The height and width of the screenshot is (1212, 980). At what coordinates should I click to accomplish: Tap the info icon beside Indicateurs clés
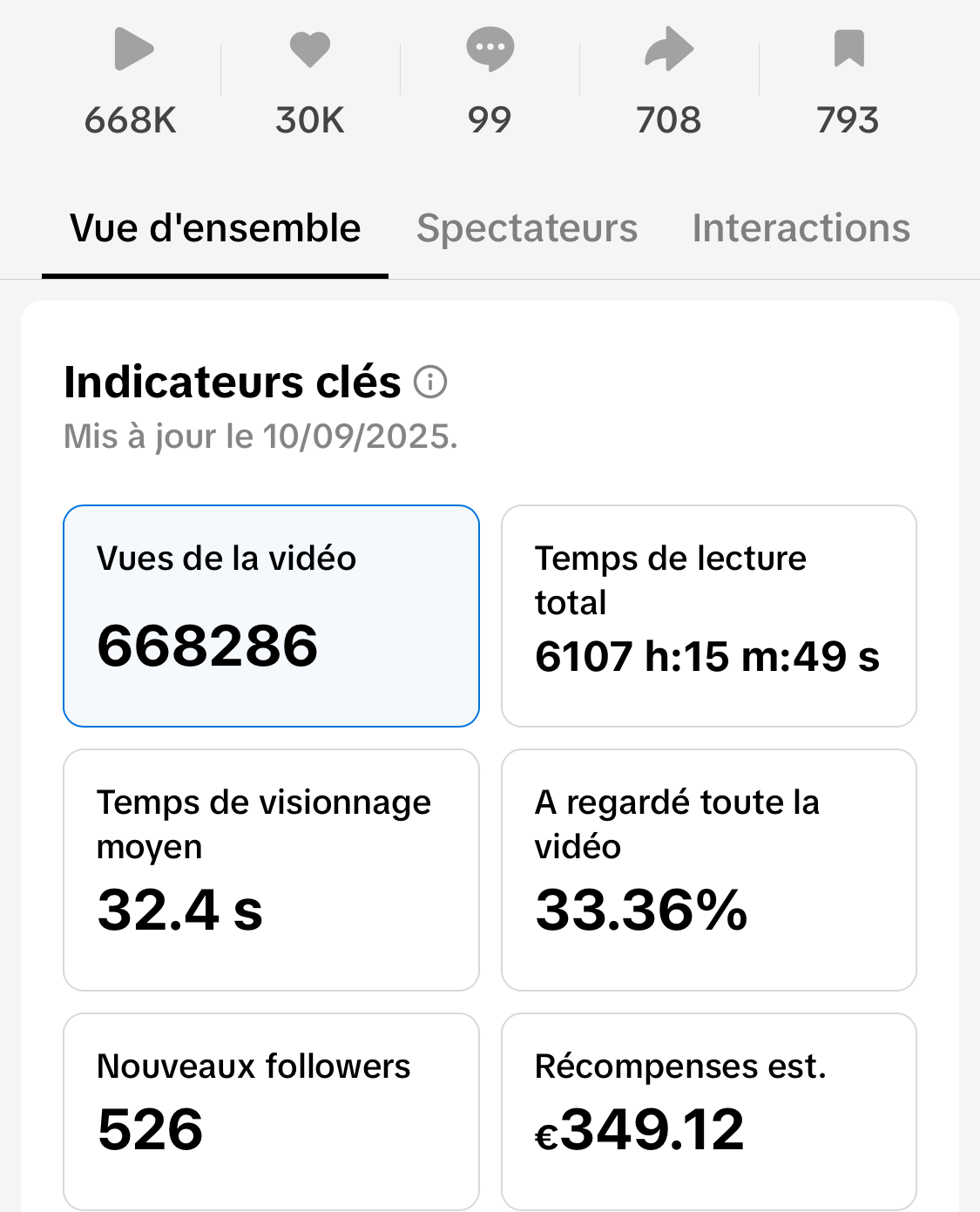click(x=430, y=382)
